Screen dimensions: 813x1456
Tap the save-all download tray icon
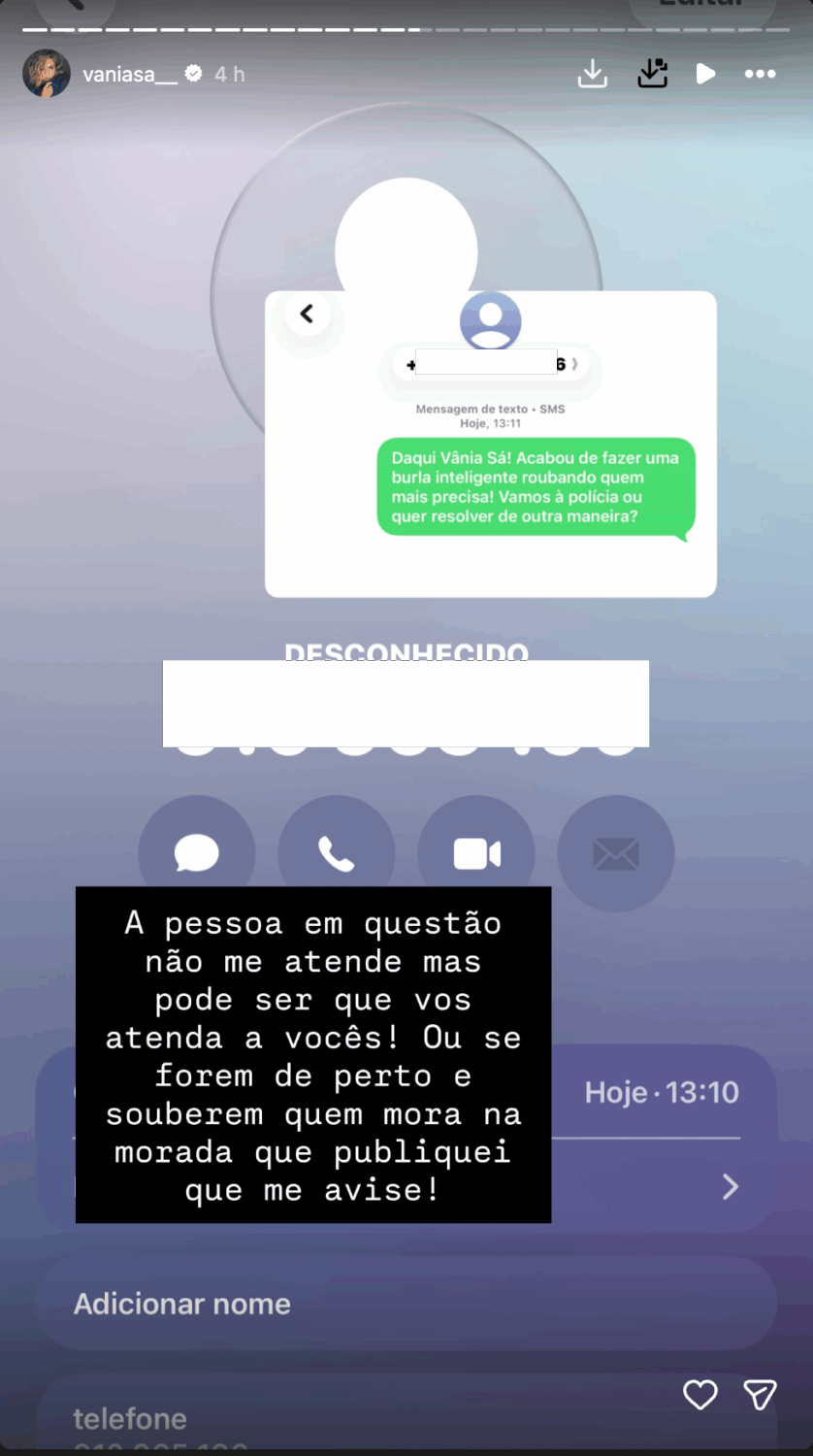coord(653,74)
